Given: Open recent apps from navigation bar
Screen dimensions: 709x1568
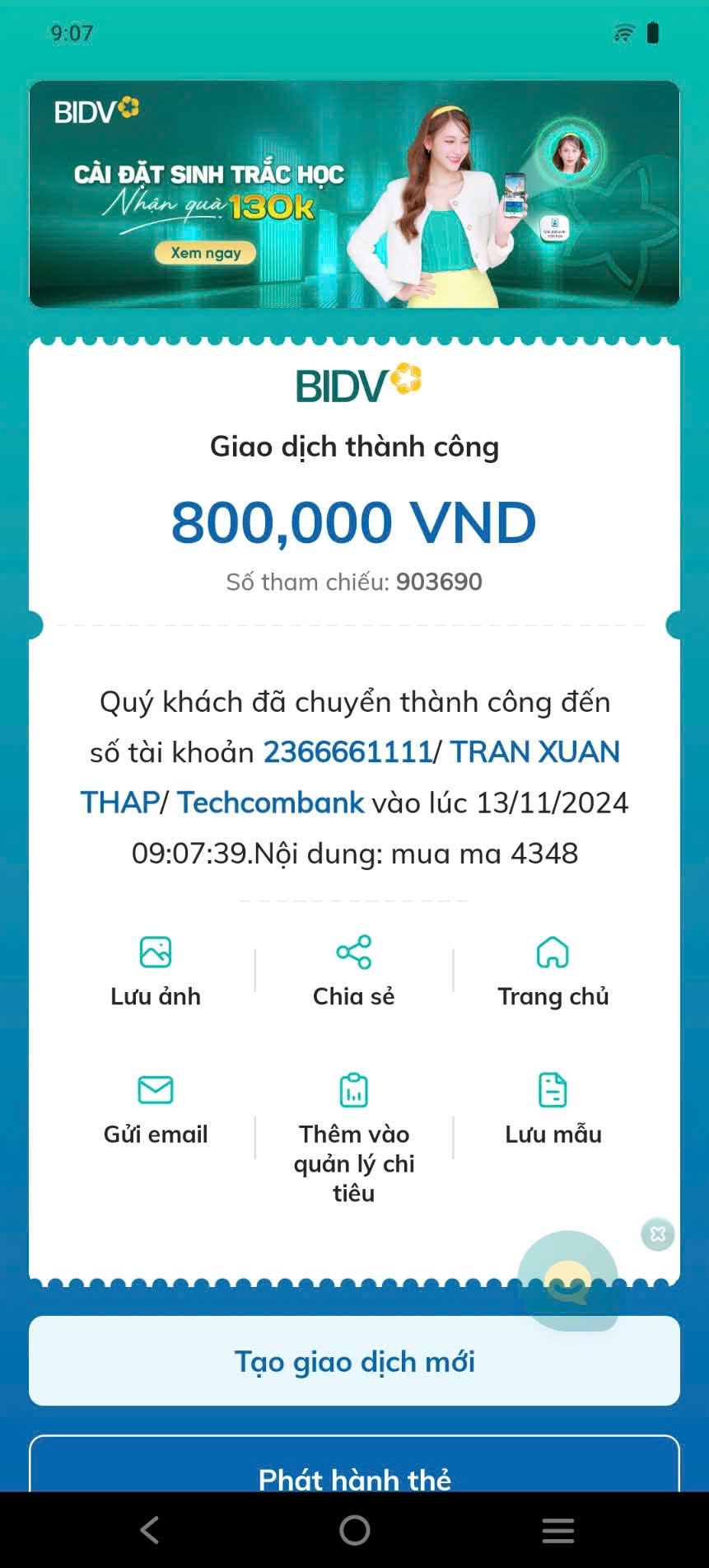Looking at the screenshot, I should coord(557,1530).
